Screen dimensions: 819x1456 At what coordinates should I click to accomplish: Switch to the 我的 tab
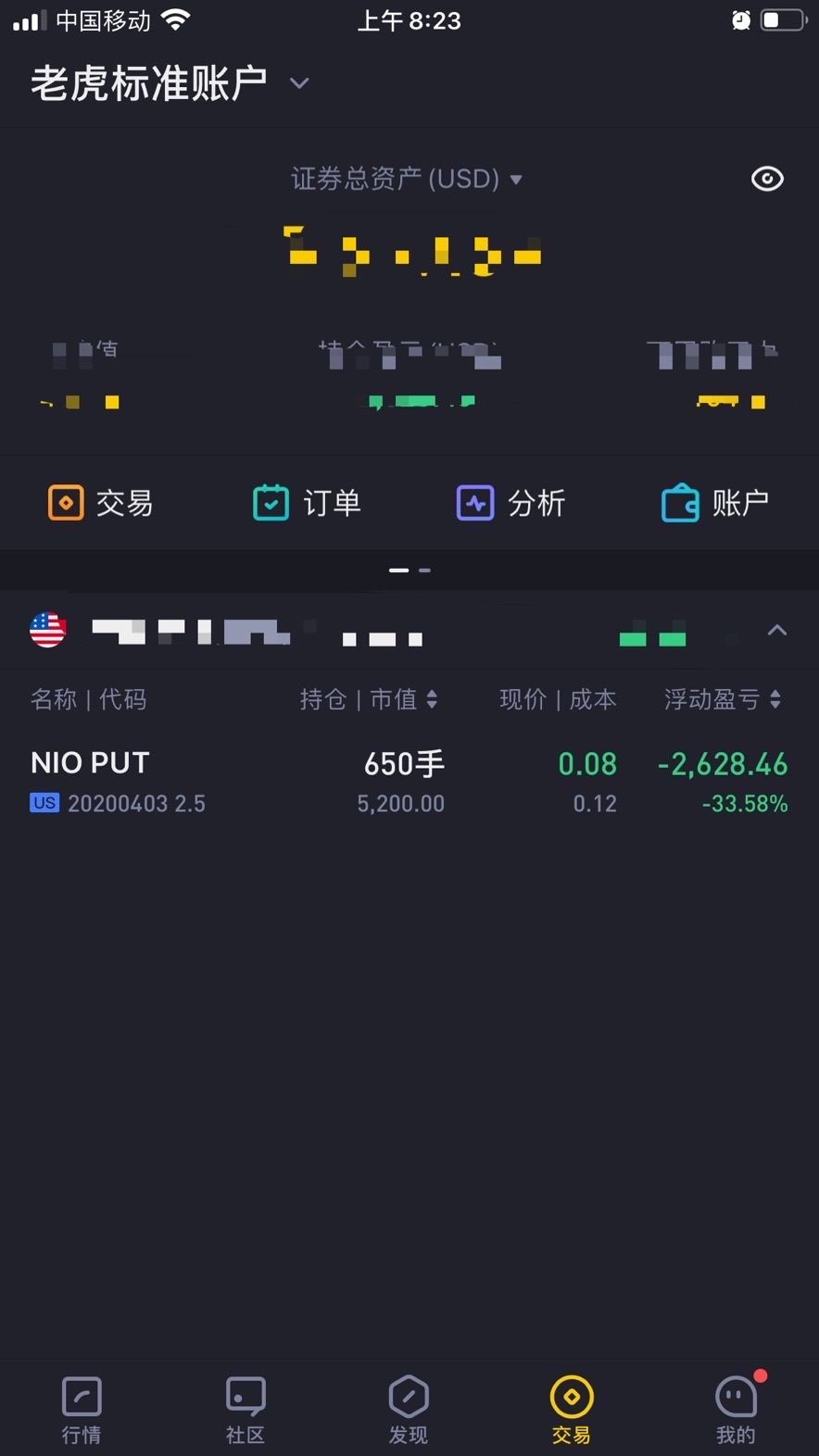coord(736,1410)
